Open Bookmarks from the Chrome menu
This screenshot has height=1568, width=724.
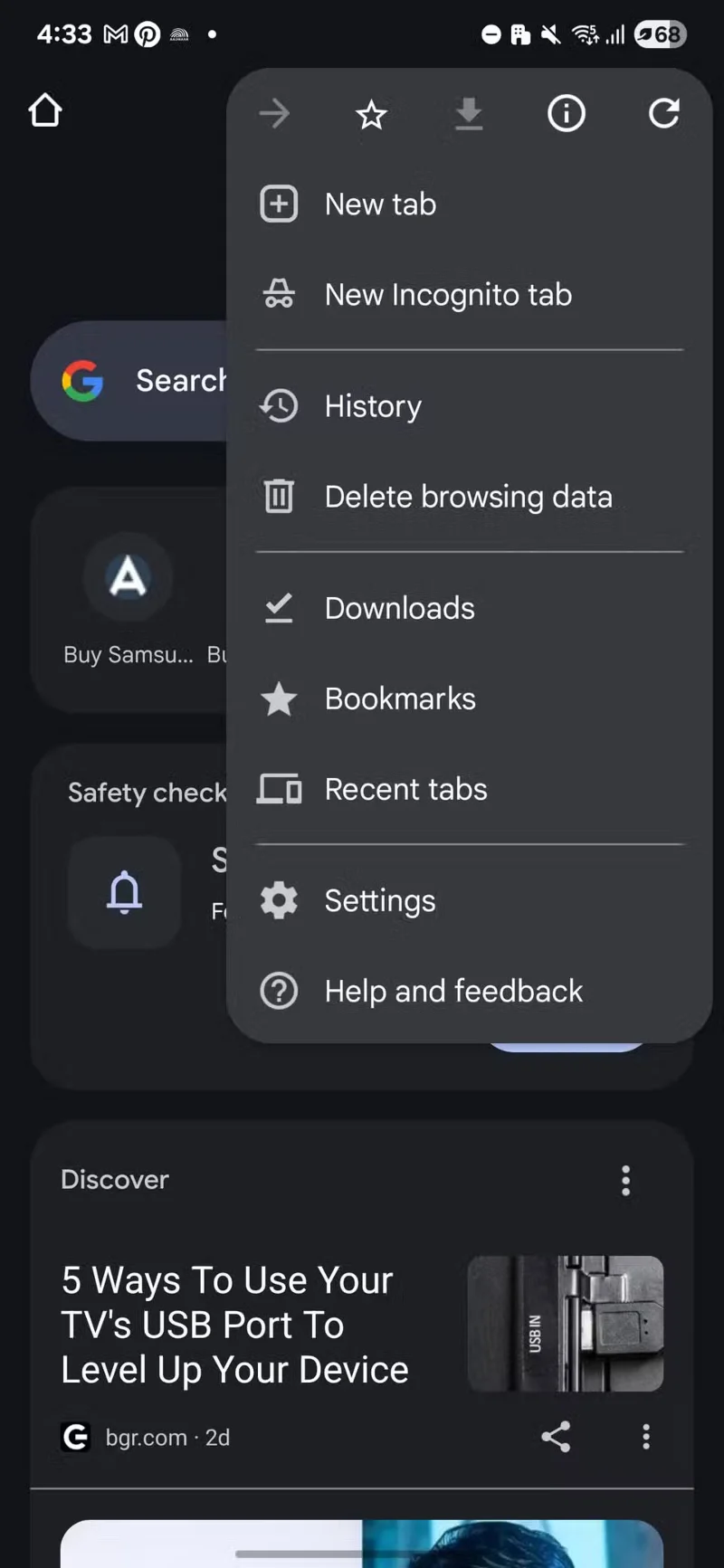pos(400,698)
